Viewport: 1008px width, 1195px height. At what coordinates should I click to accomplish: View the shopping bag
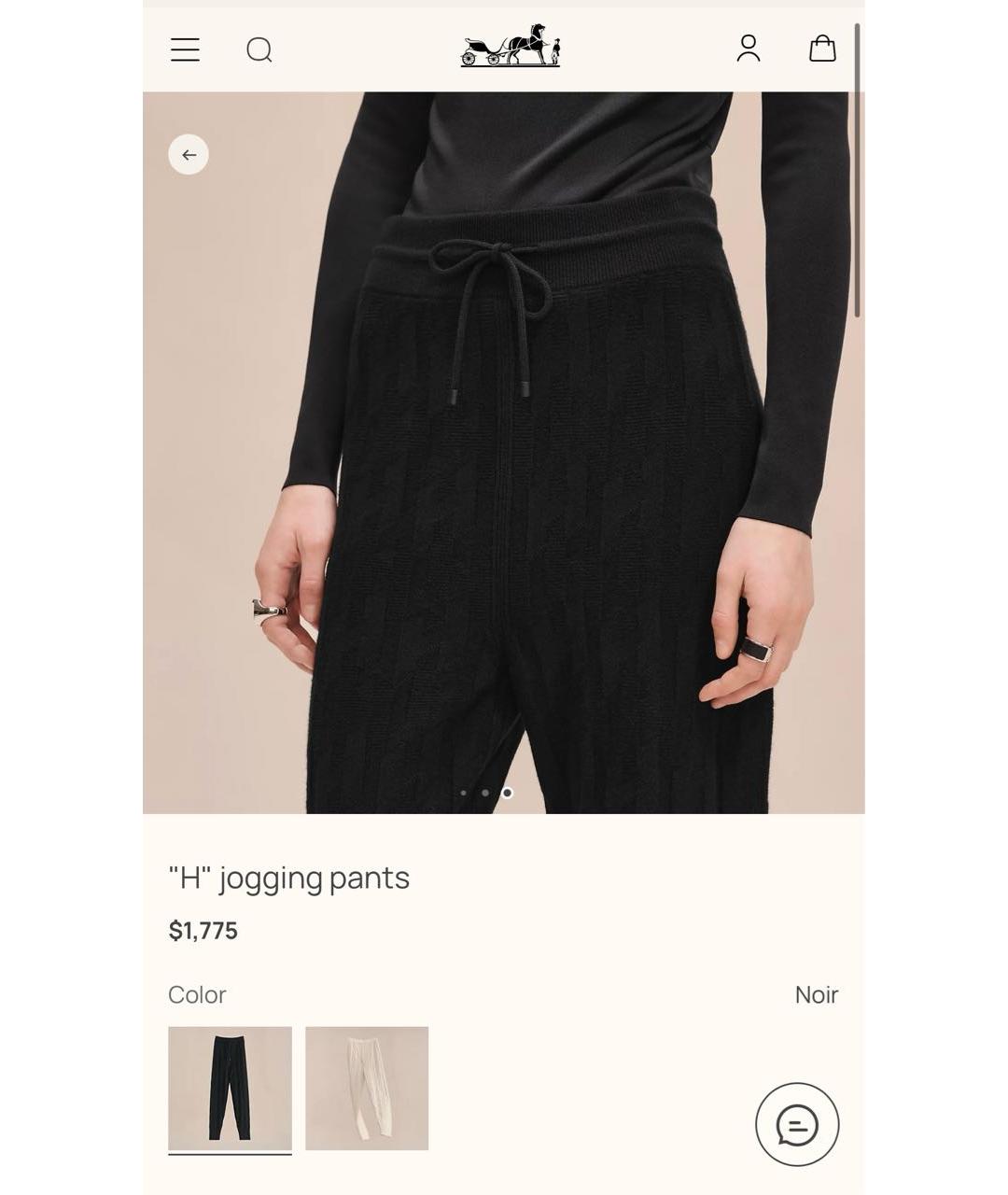[822, 49]
